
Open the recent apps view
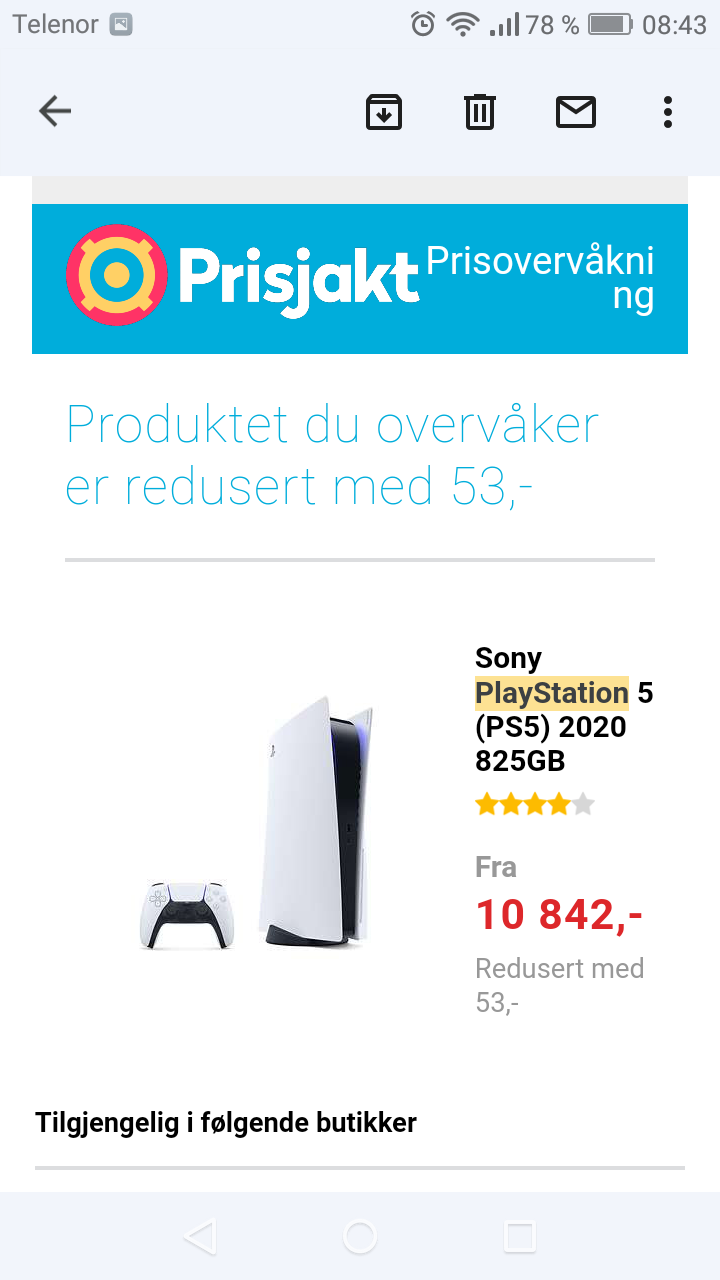[x=520, y=1237]
